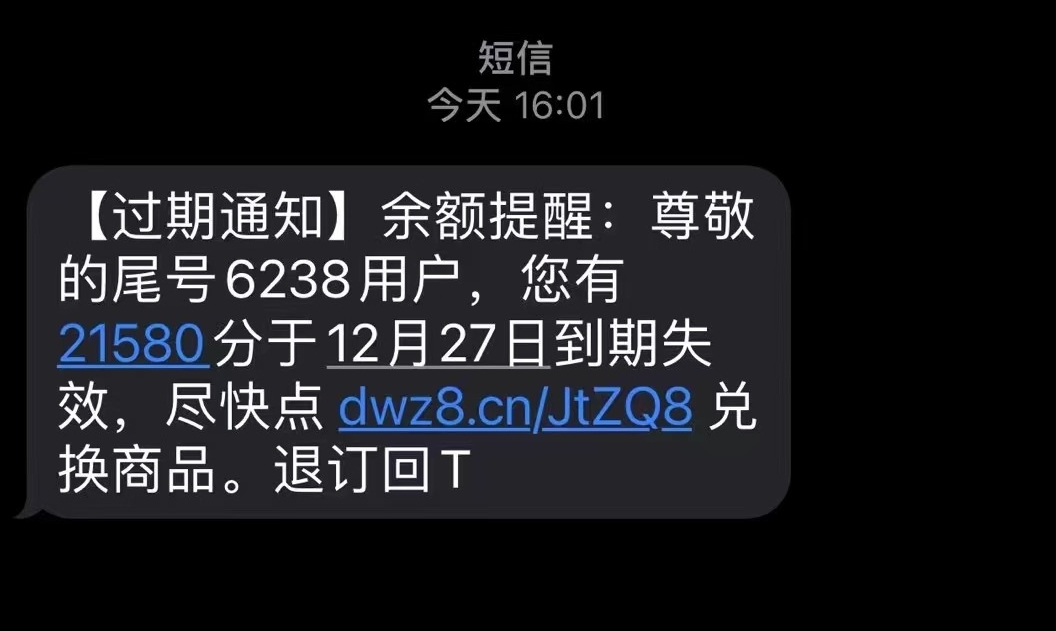Tap the underlined 21580 number
This screenshot has height=631, width=1056.
[x=132, y=346]
